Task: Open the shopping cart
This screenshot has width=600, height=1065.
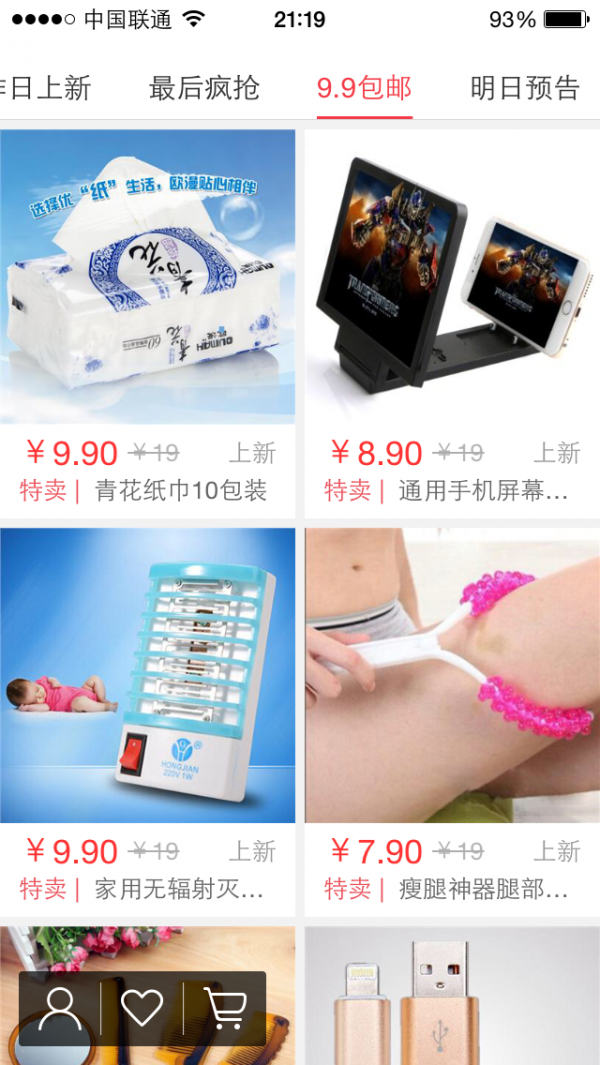Action: [x=225, y=1008]
